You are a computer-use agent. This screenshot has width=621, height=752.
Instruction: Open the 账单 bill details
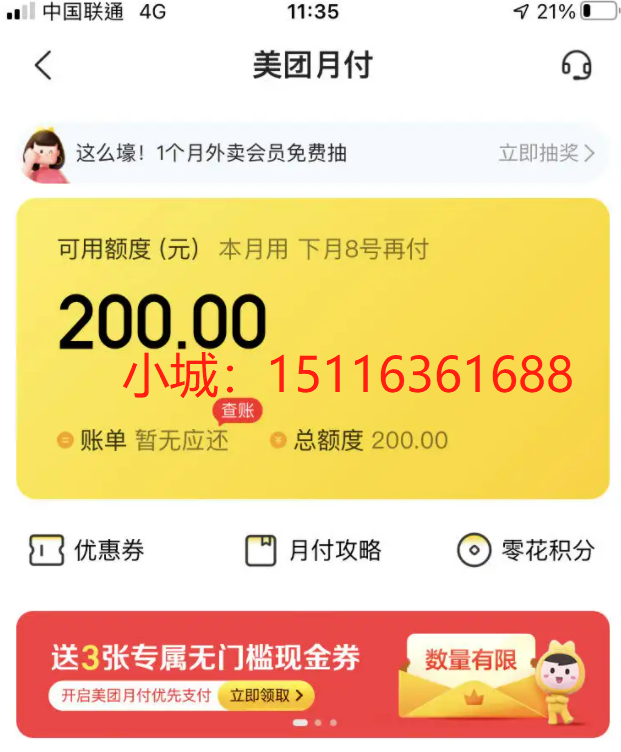tap(143, 440)
